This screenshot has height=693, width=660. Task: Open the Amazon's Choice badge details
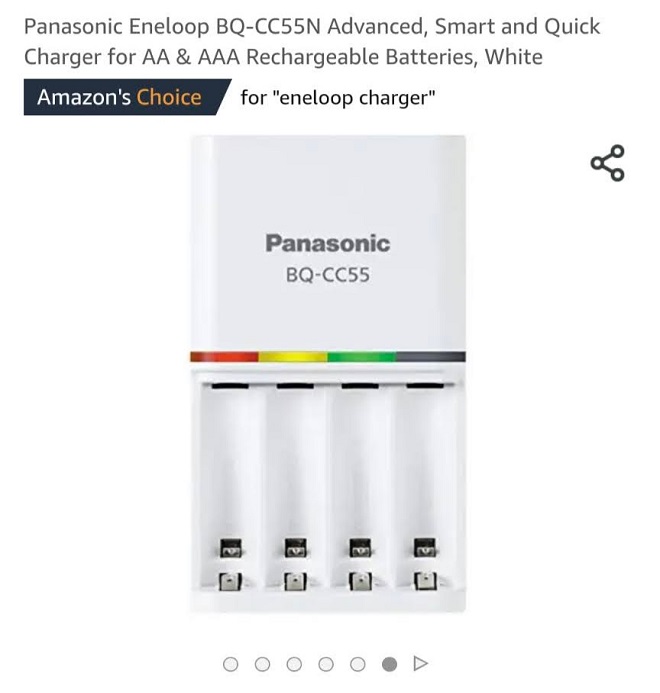pyautogui.click(x=120, y=98)
